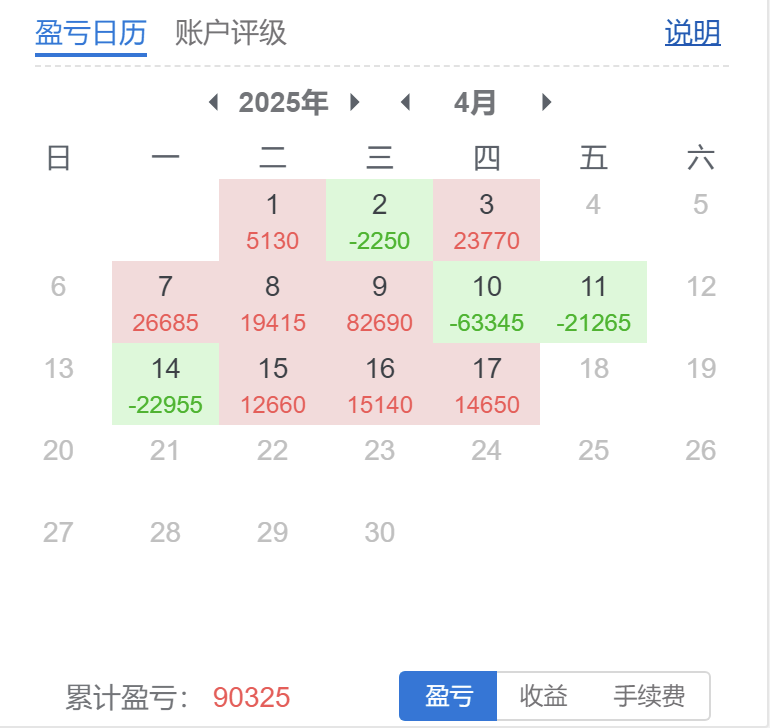770x728 pixels.
Task: Open April 9 with 82690 profit
Action: coord(379,302)
